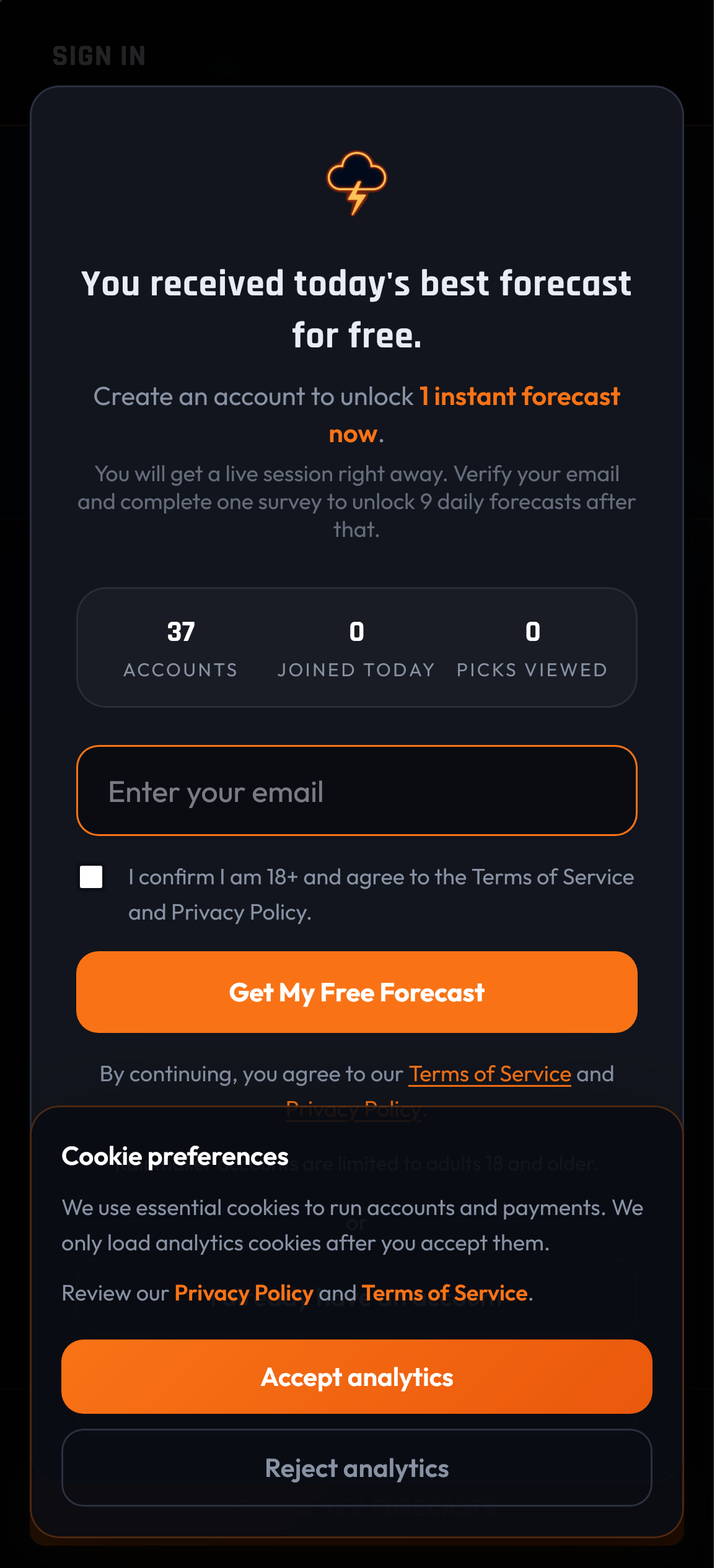Open Privacy Policy in cookie preferences
This screenshot has width=725, height=1568.
[244, 1293]
